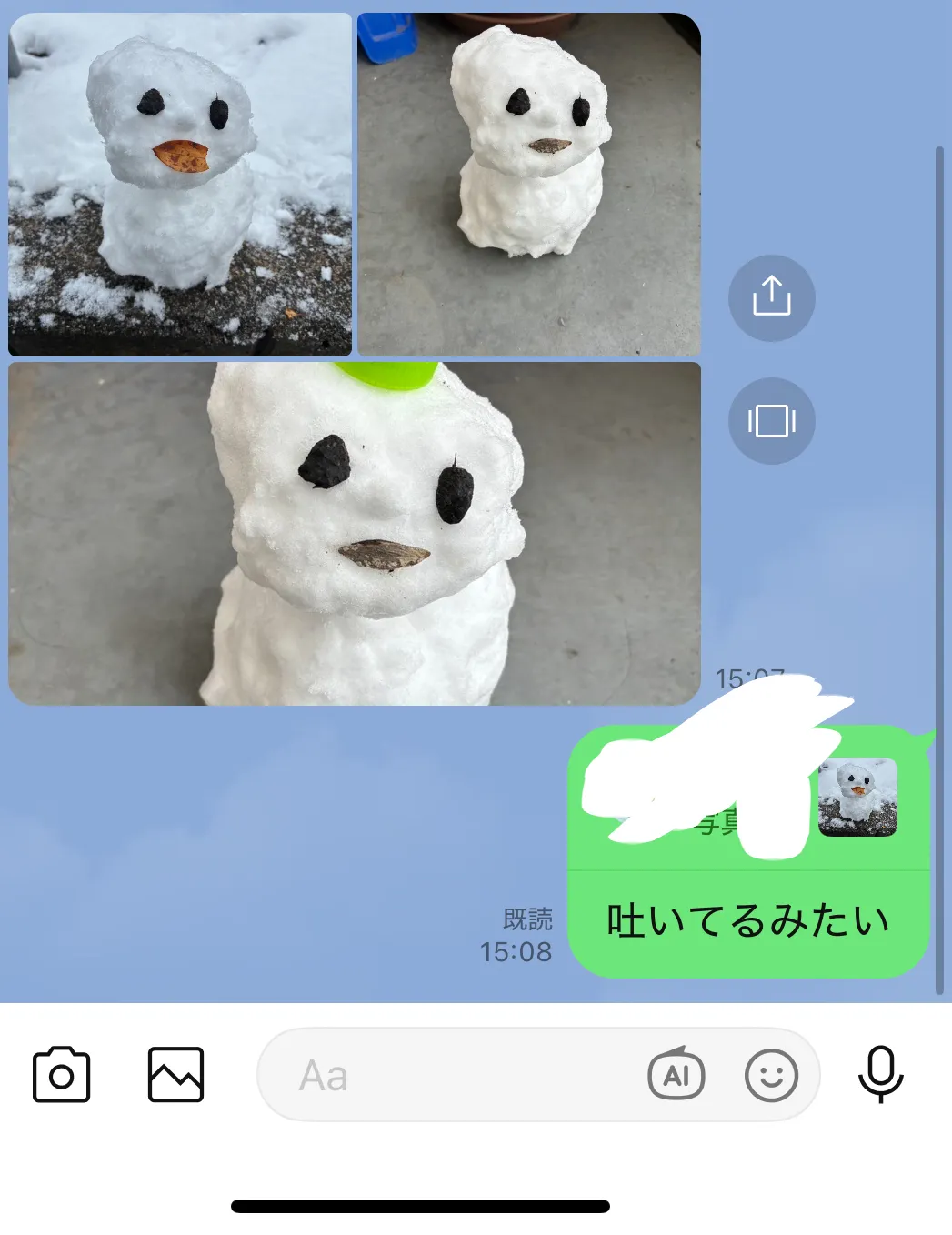Open the camera to take a photo
This screenshot has height=1235, width=952.
tap(62, 1075)
